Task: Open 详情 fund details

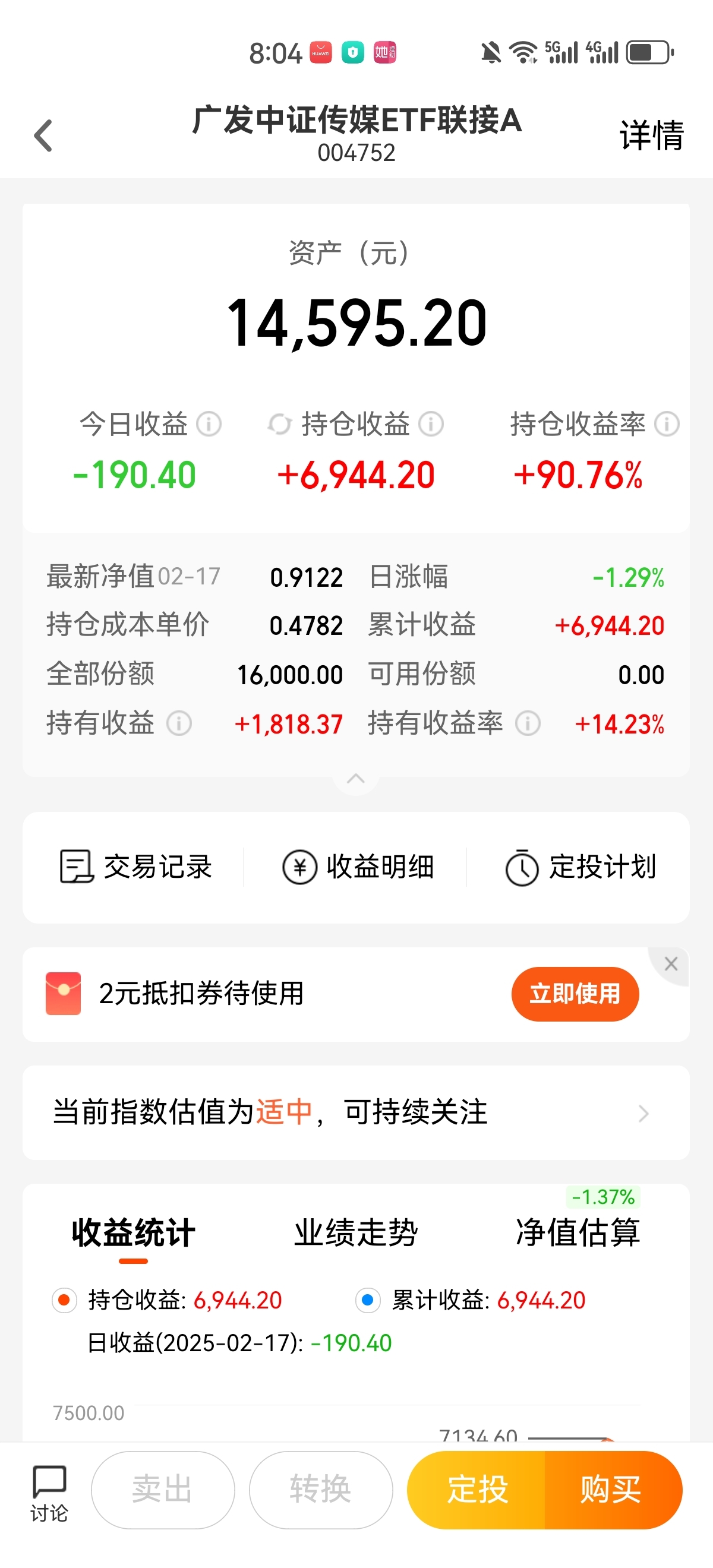Action: [x=651, y=135]
